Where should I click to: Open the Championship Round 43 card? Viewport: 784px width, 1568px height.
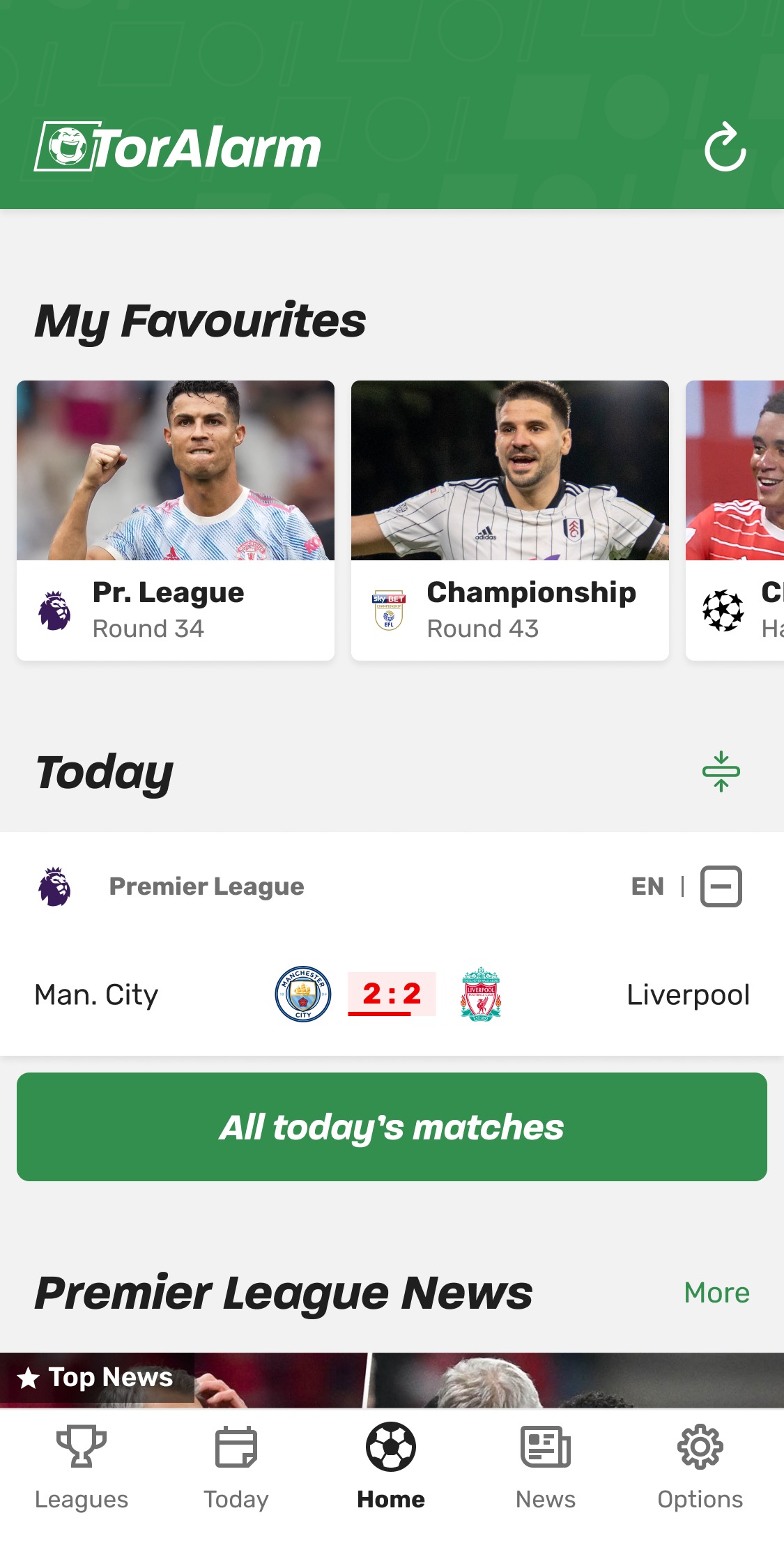click(510, 520)
